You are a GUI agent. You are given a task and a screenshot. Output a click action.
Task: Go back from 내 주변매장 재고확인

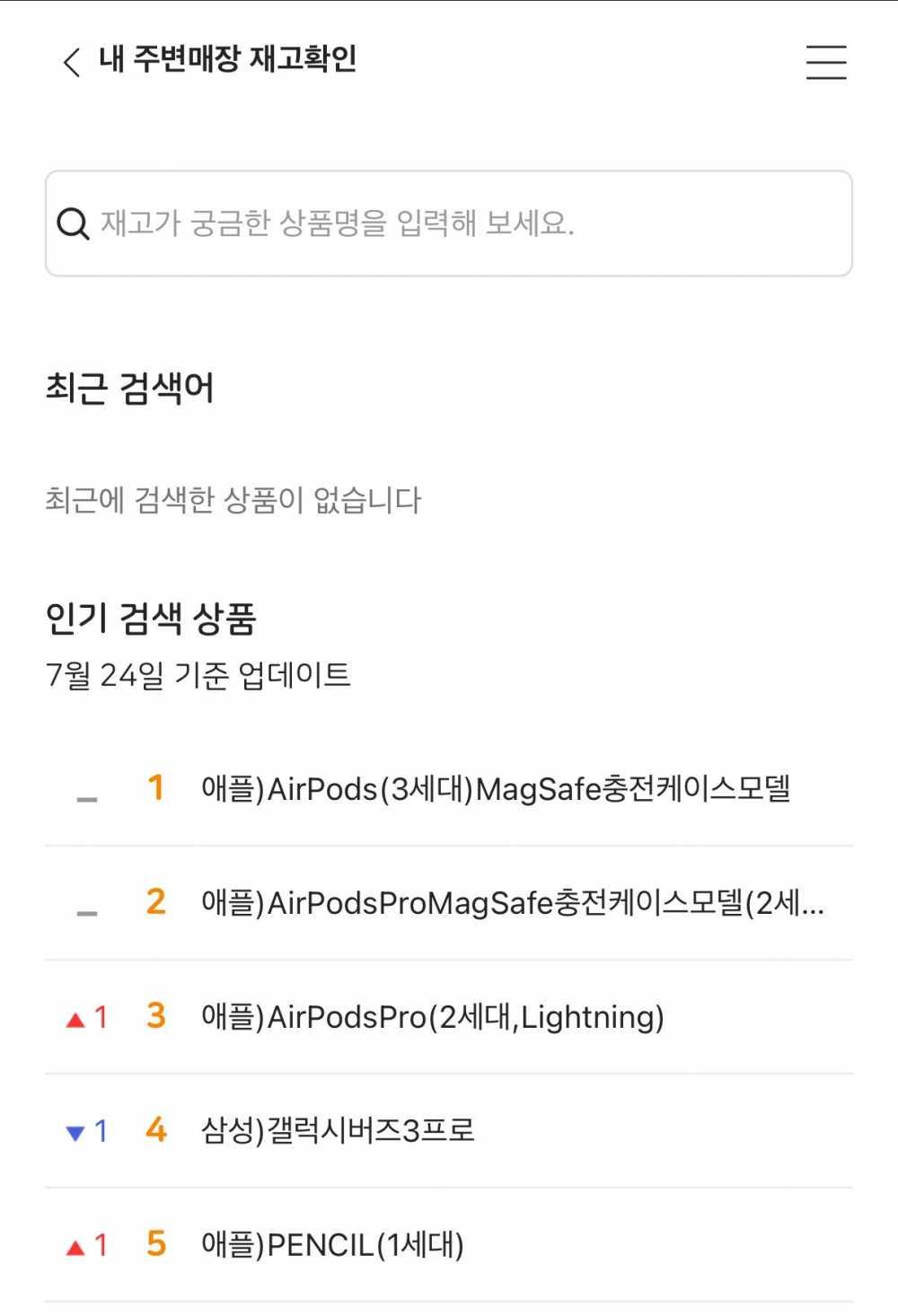click(x=72, y=62)
